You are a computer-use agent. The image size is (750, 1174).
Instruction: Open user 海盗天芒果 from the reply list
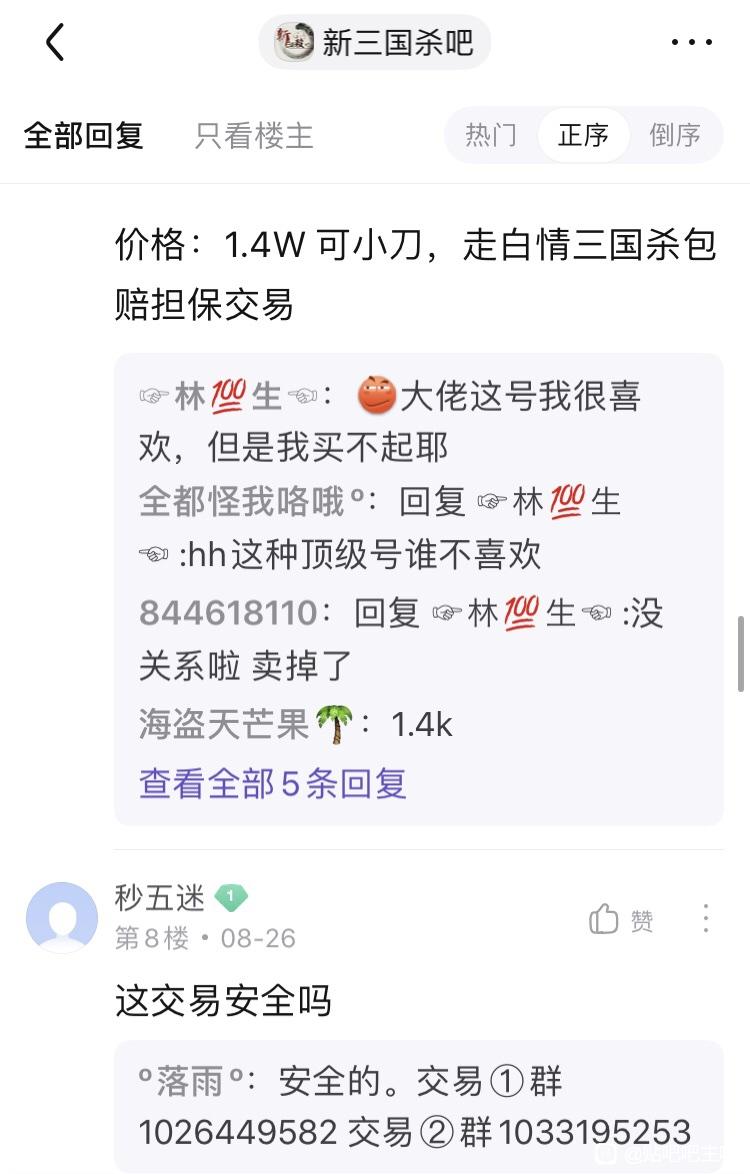point(246,725)
